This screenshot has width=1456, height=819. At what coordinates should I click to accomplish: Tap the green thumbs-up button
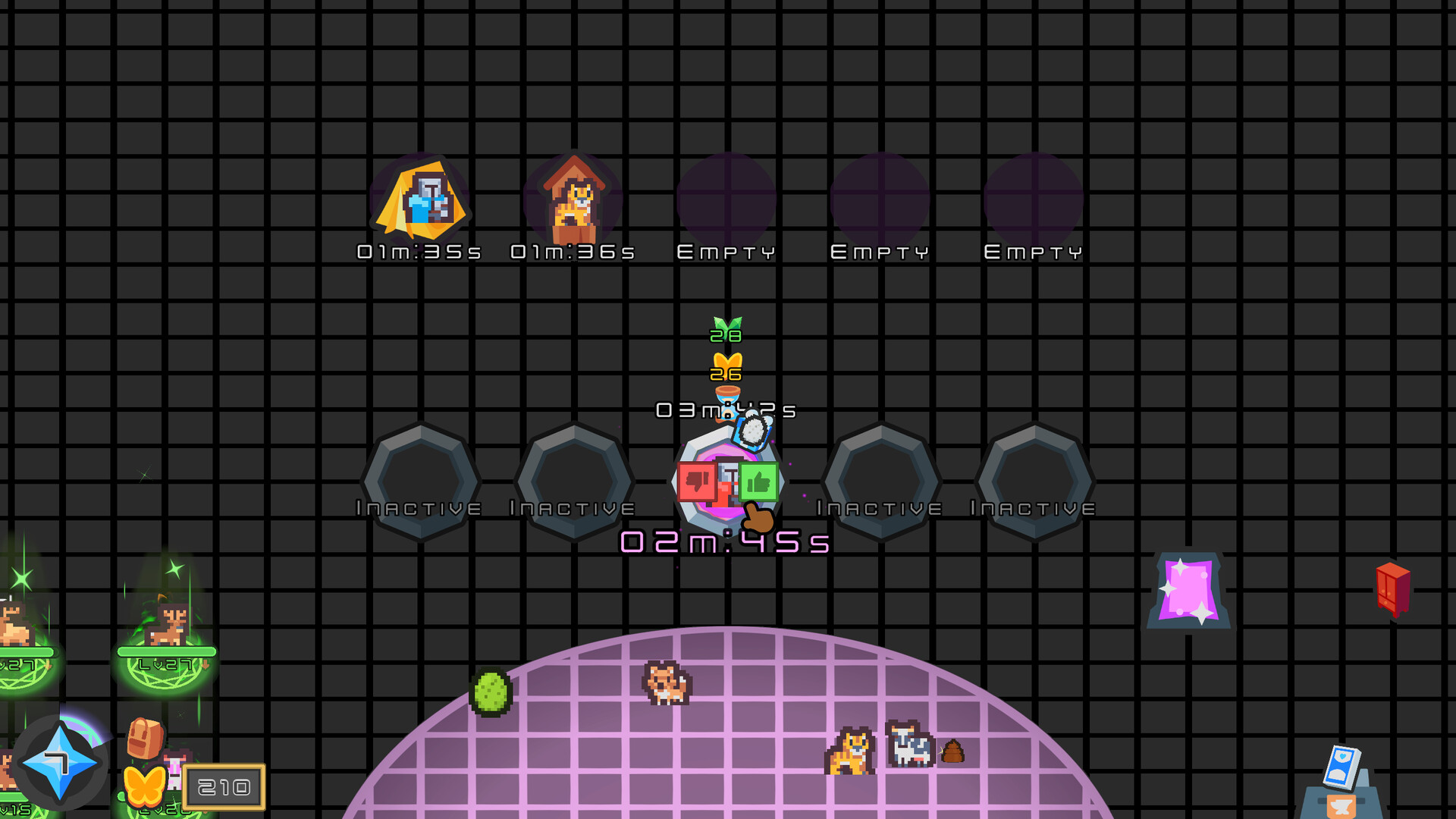[x=758, y=482]
